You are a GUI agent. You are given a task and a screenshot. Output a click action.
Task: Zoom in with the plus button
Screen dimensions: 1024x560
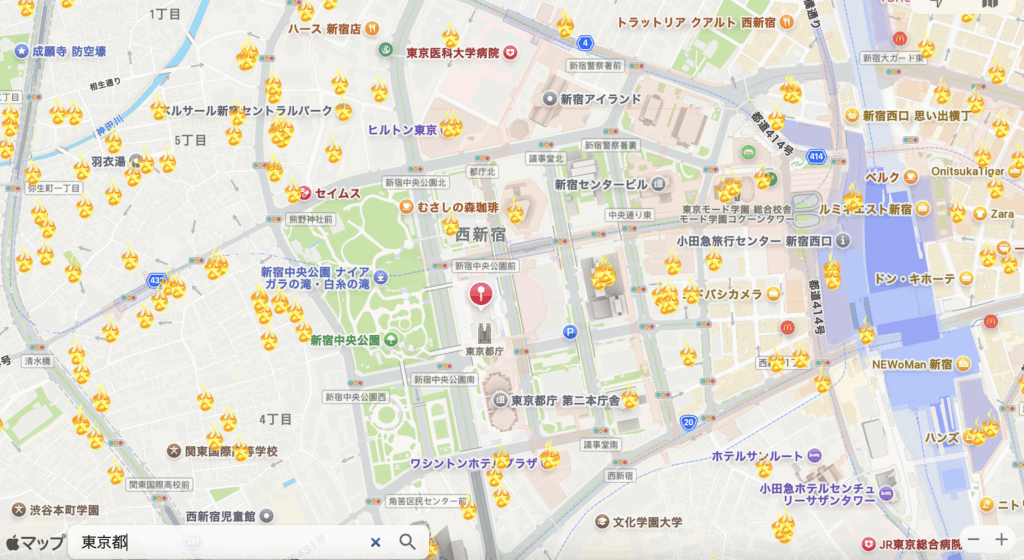click(x=1001, y=539)
